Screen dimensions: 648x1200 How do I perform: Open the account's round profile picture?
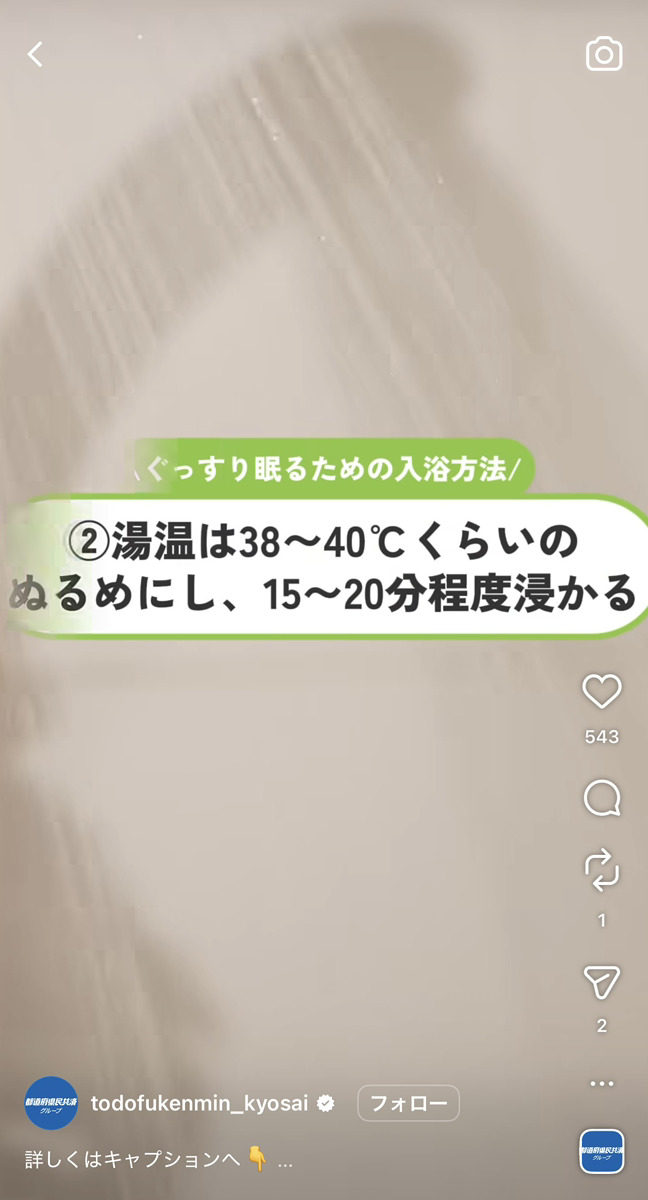coord(51,1103)
